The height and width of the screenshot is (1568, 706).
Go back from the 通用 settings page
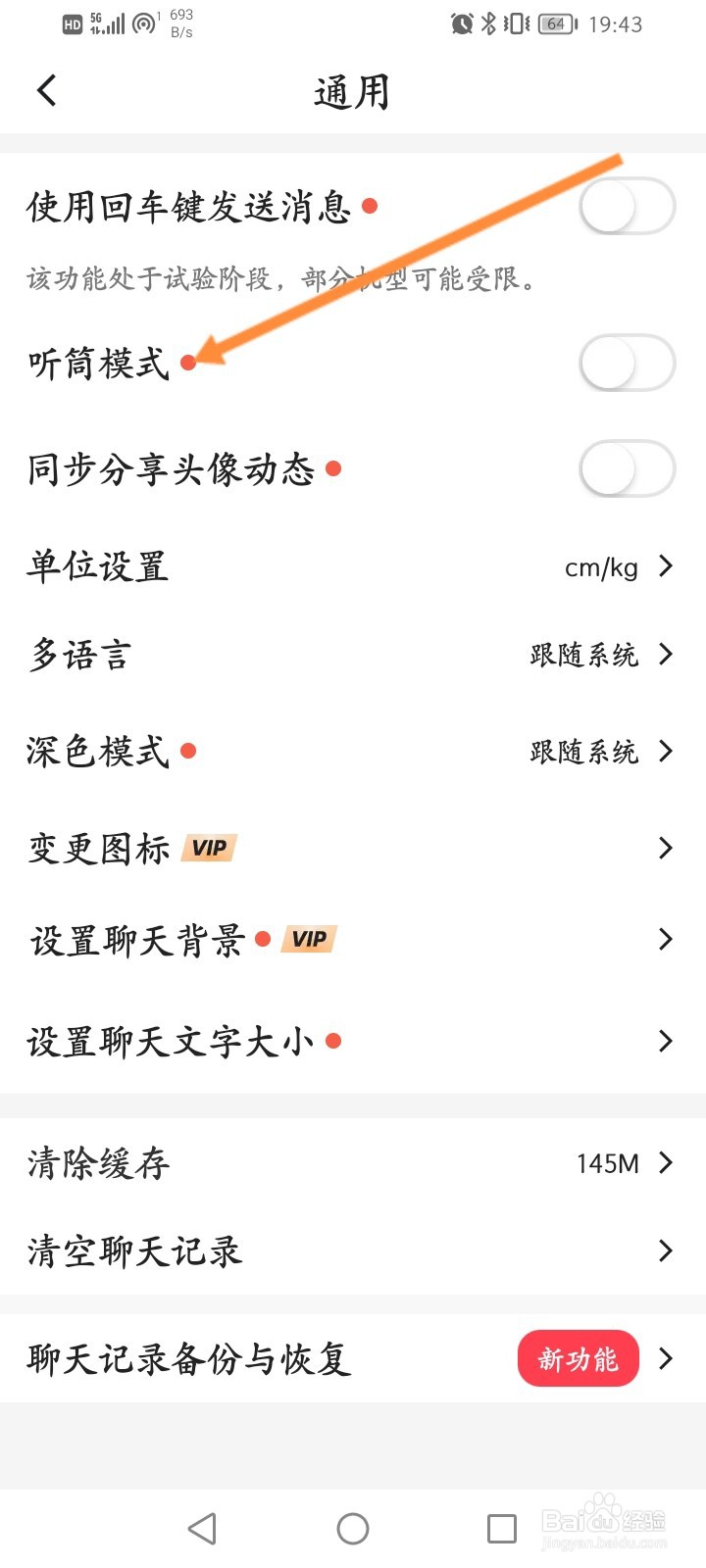click(46, 90)
